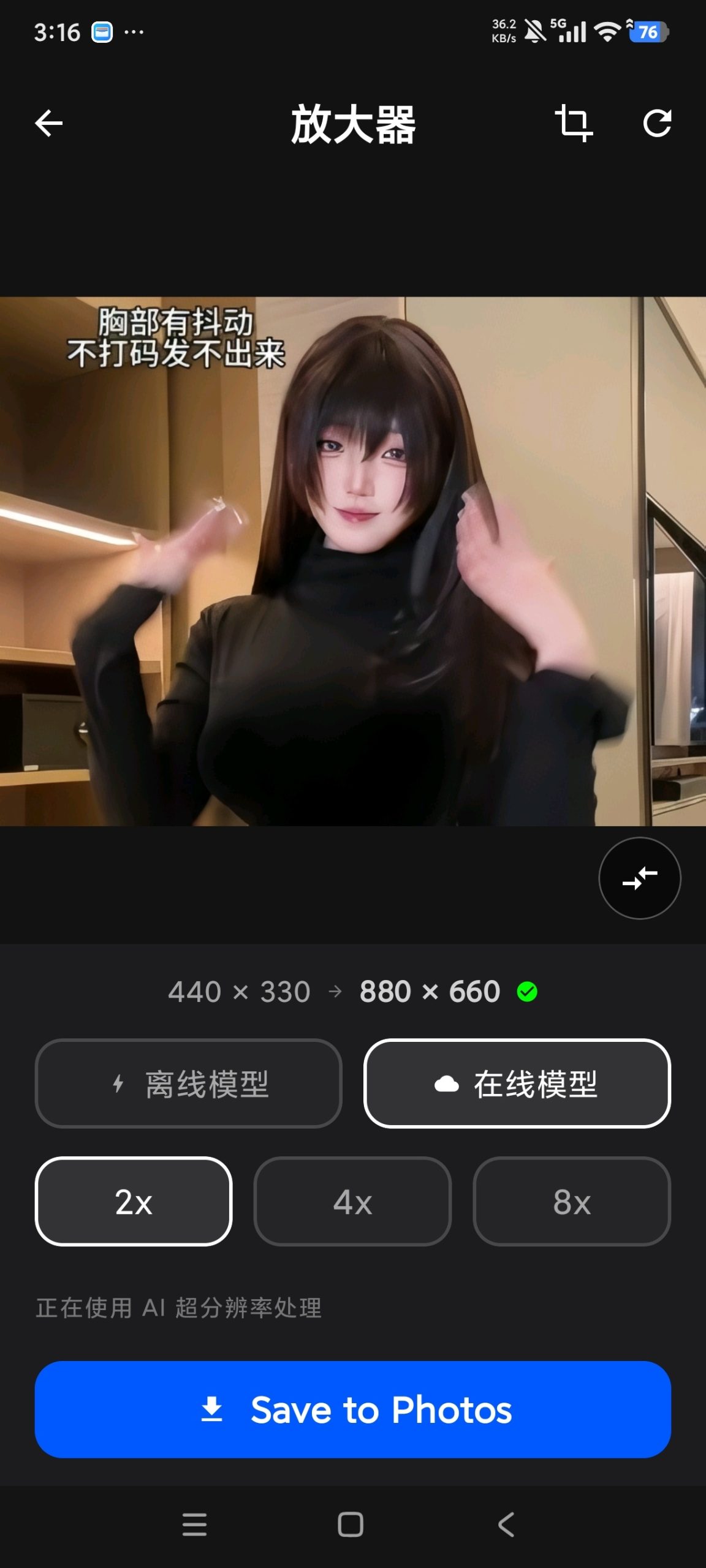Screen dimensions: 706x1568
Task: Enable the 在线模型 online model
Action: pyautogui.click(x=518, y=1083)
